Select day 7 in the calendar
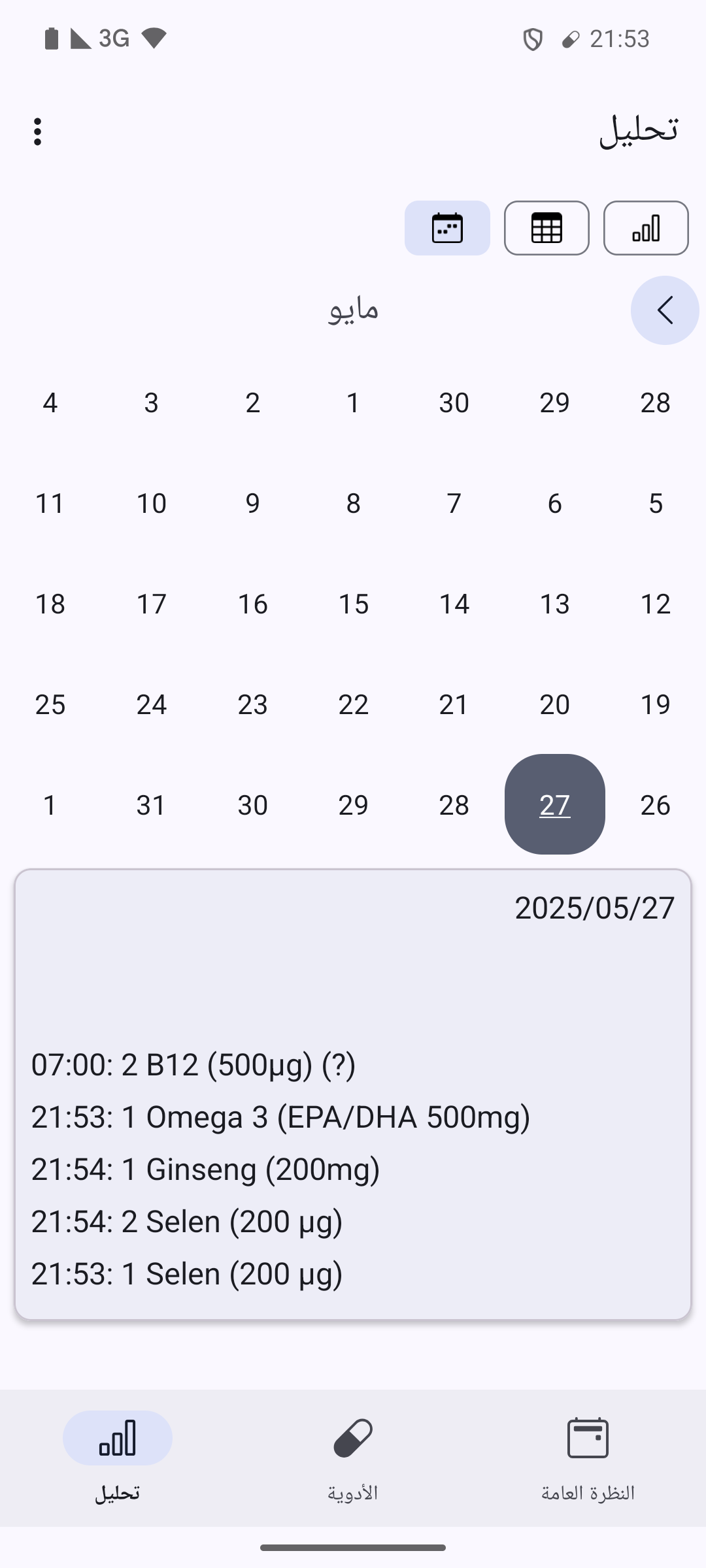The width and height of the screenshot is (706, 1568). (454, 502)
